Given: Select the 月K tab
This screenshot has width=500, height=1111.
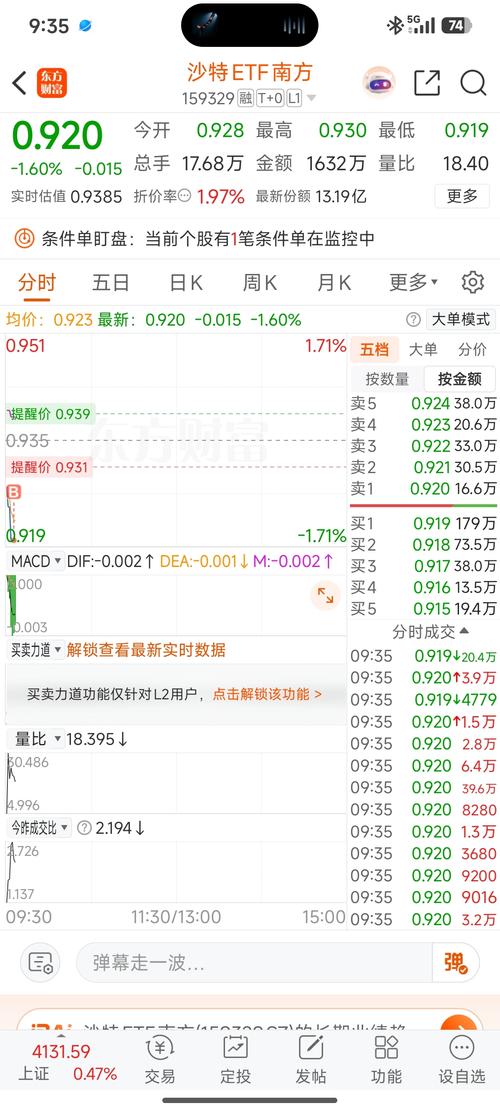Looking at the screenshot, I should [x=334, y=283].
